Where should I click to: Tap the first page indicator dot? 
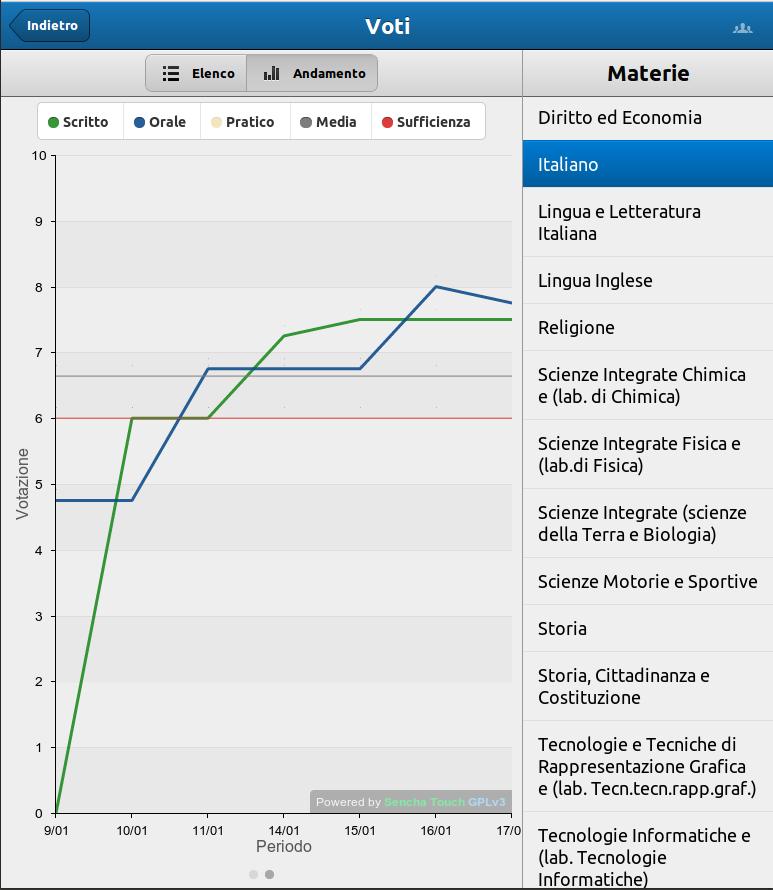(254, 874)
